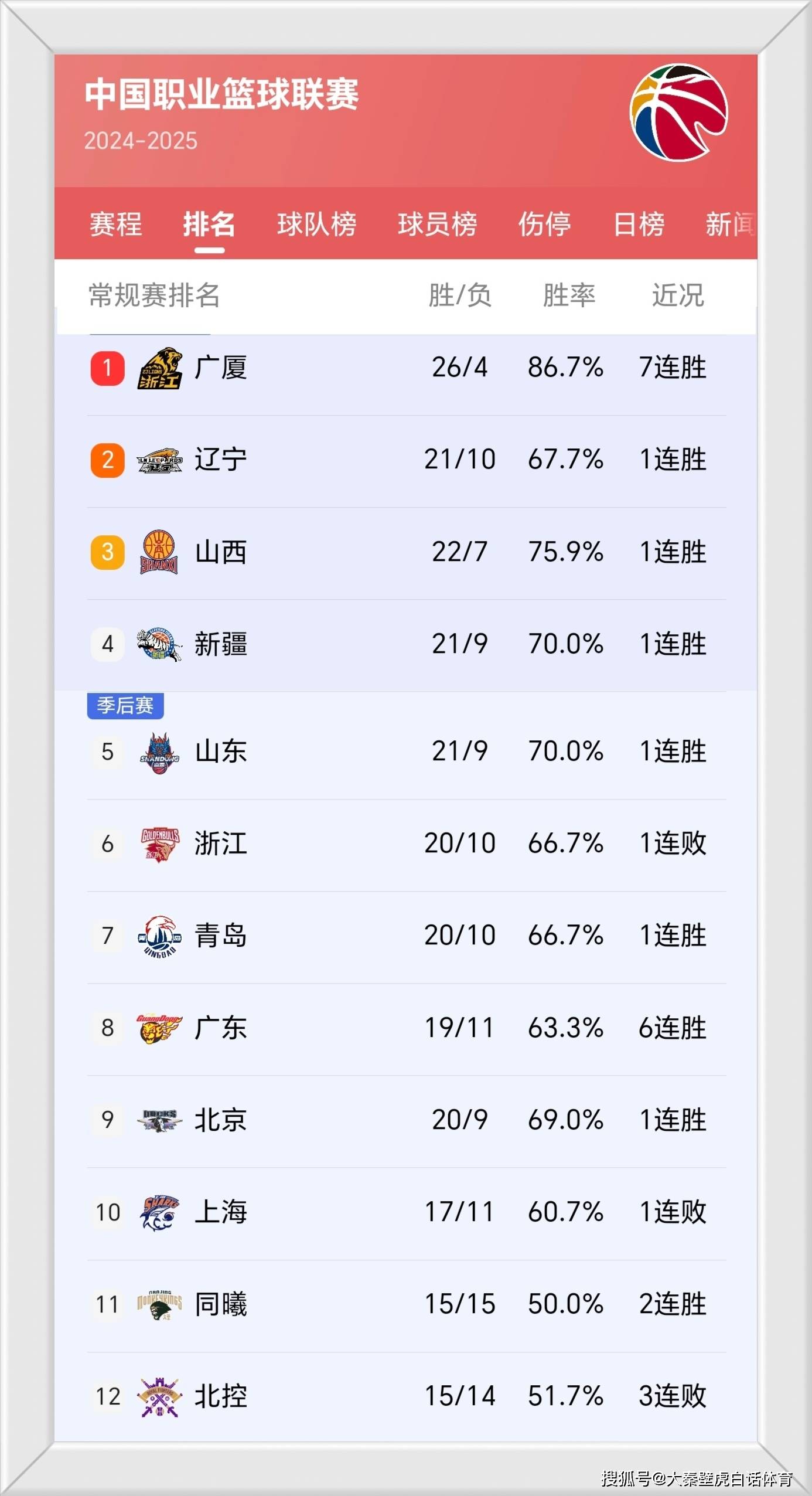Select the 山东 team logo

click(x=158, y=752)
